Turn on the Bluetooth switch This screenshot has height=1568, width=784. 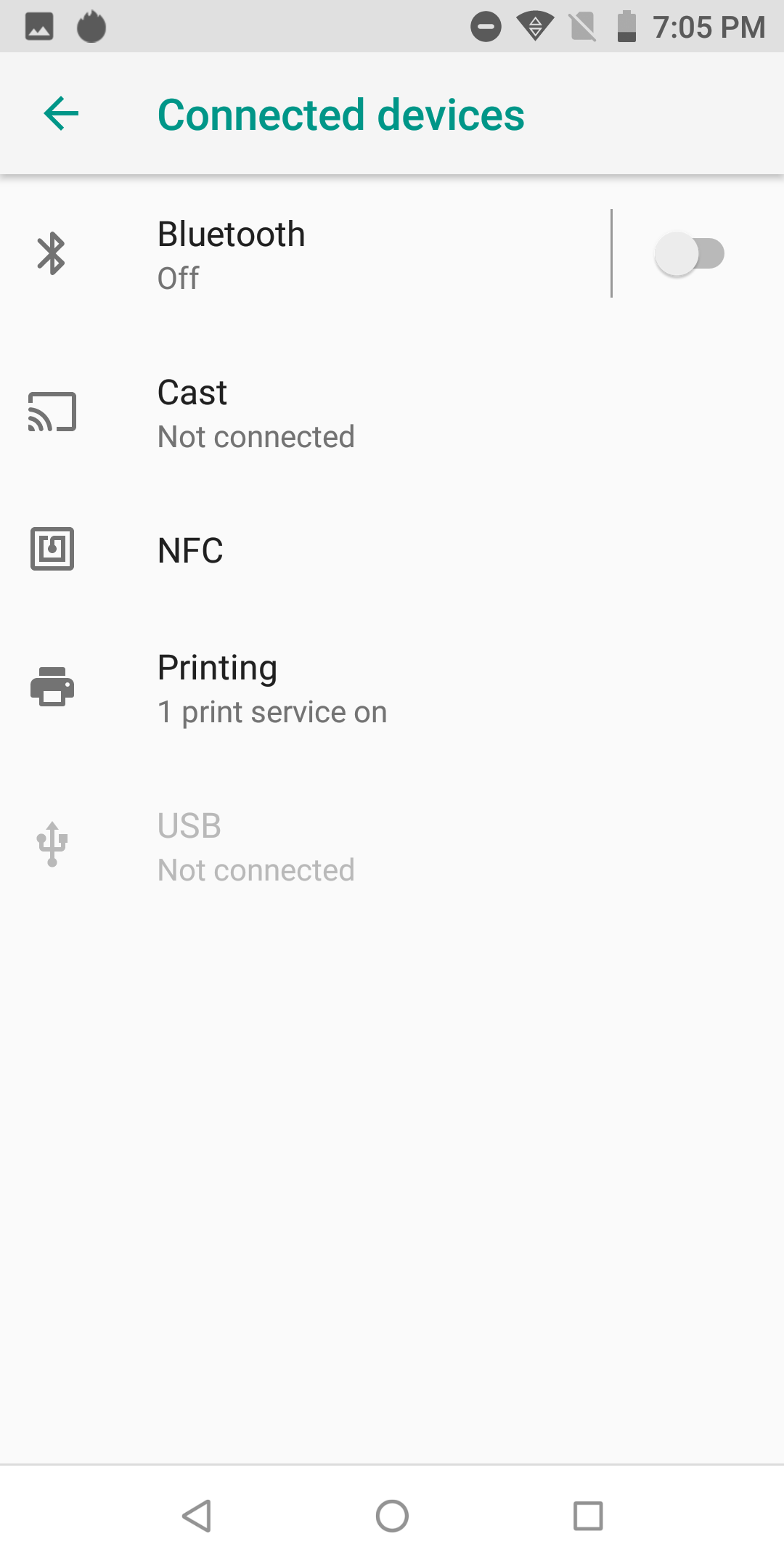(x=690, y=254)
